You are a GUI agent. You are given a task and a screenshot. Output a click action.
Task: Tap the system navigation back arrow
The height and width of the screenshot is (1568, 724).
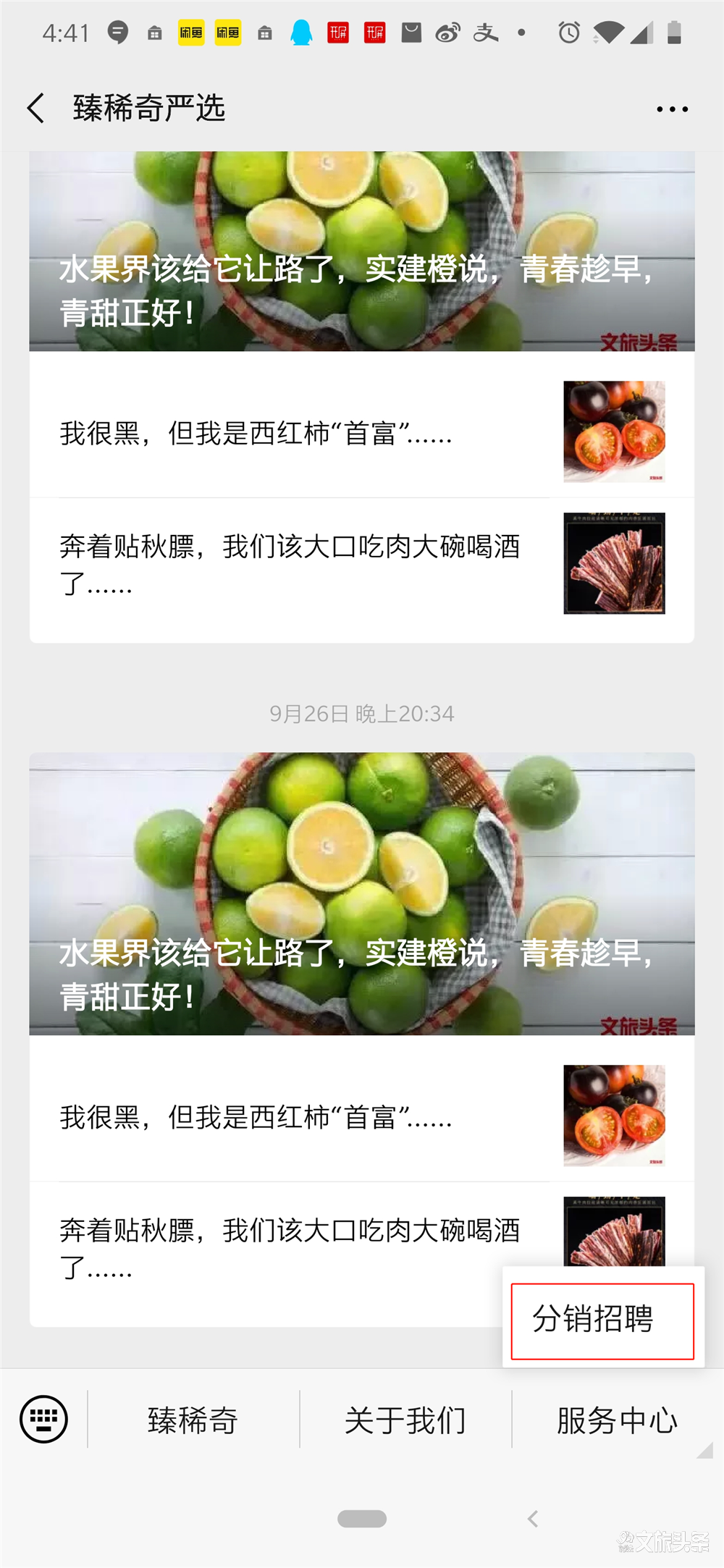coord(534,1519)
